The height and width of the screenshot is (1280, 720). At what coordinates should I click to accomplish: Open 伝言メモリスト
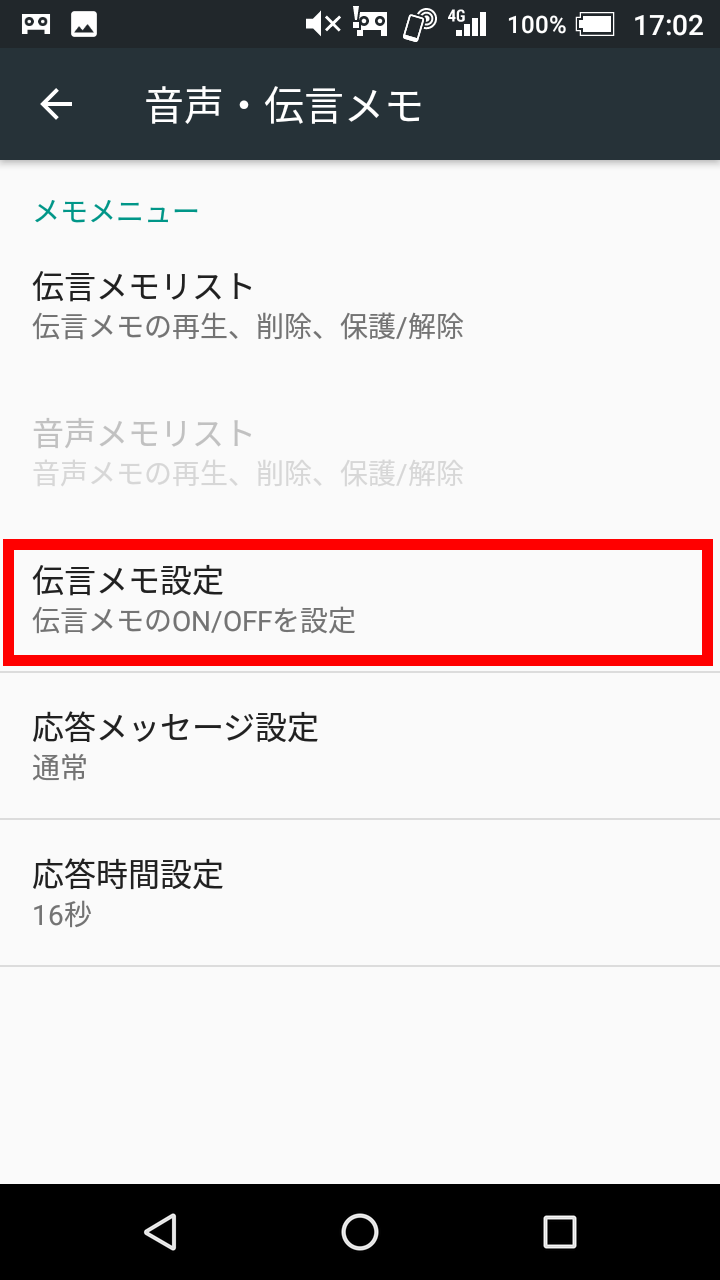pos(360,305)
